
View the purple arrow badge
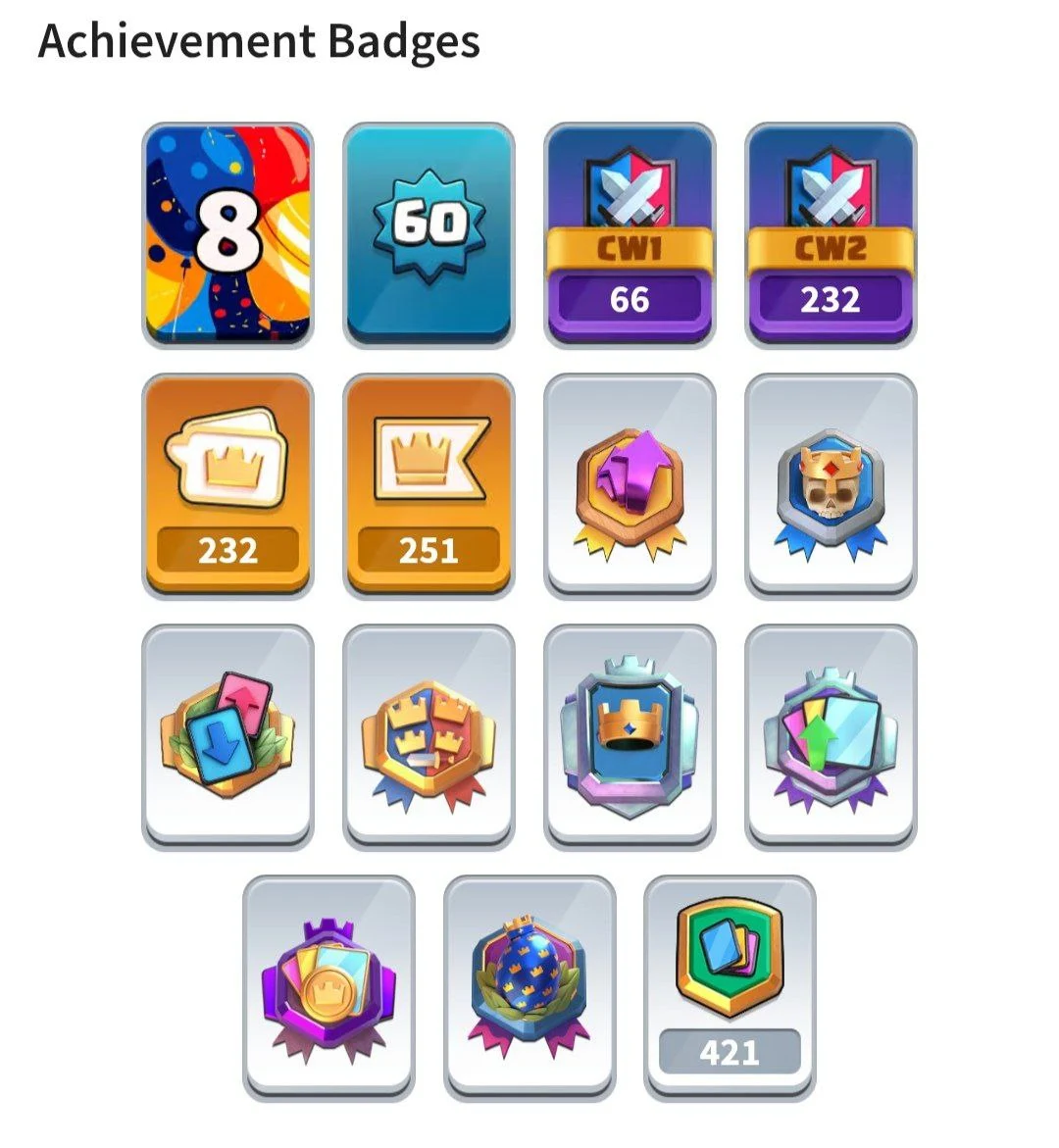click(x=630, y=486)
